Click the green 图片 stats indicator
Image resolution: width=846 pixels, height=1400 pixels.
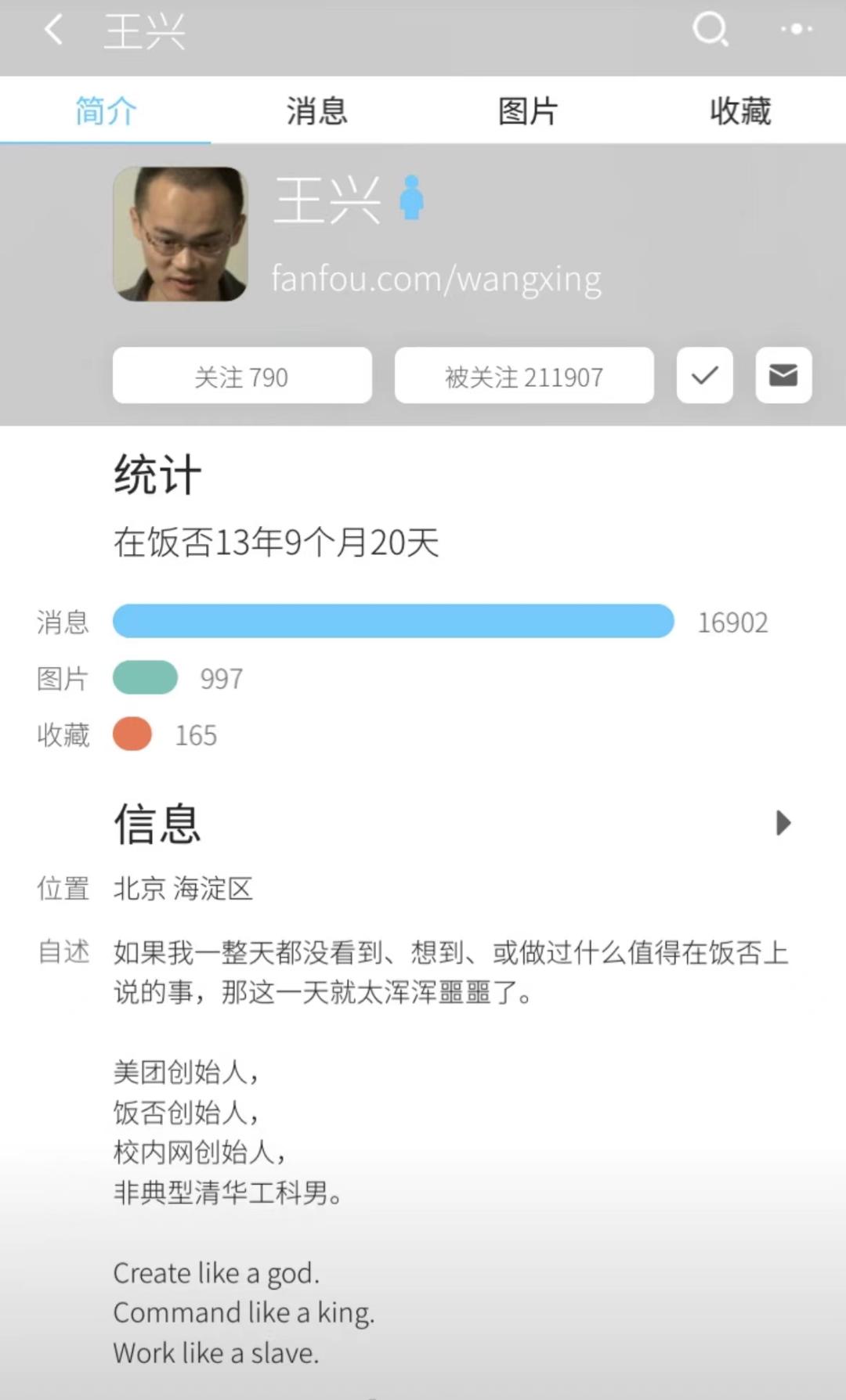144,677
